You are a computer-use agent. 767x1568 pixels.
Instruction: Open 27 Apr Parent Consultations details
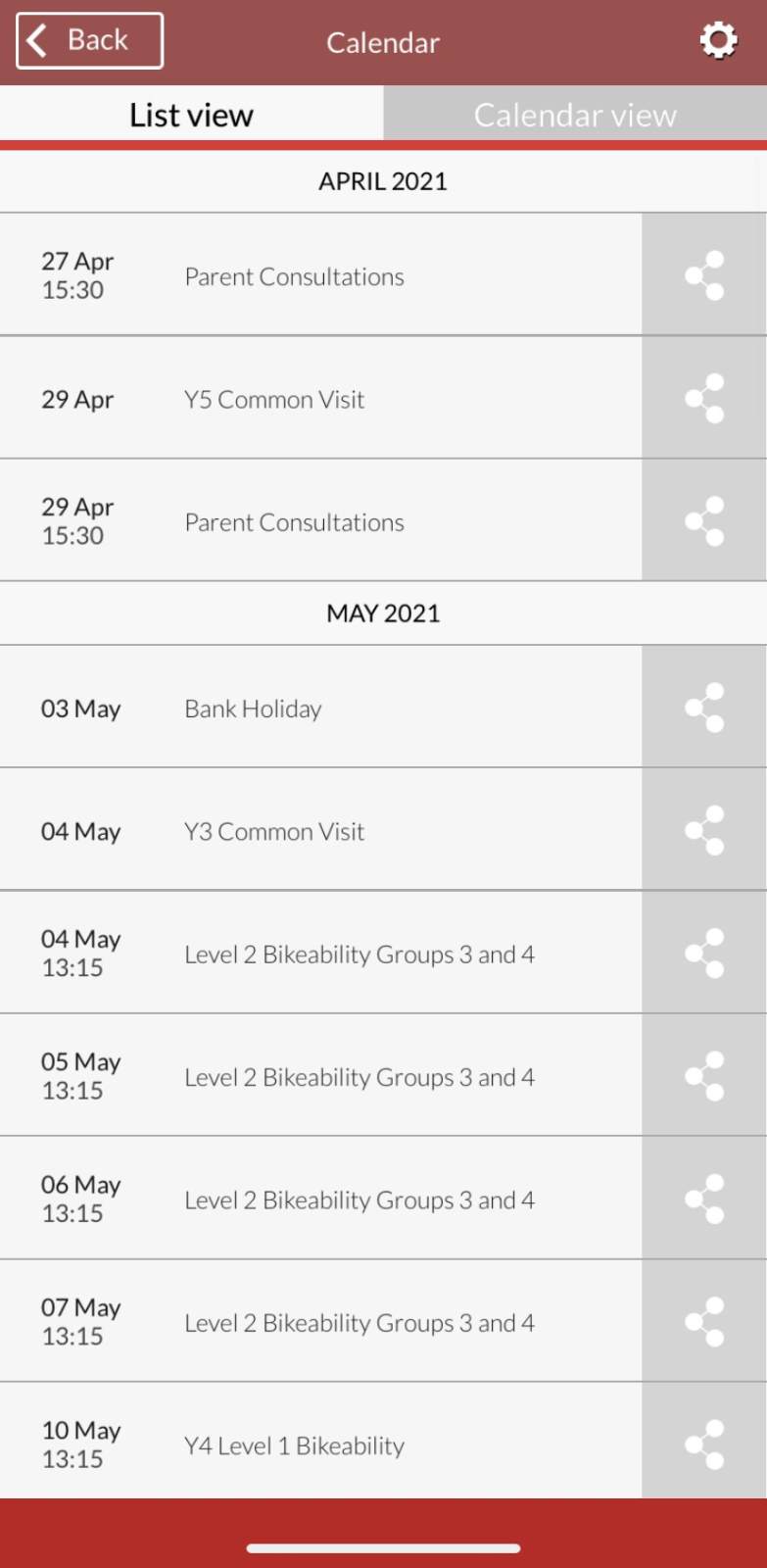pyautogui.click(x=321, y=275)
